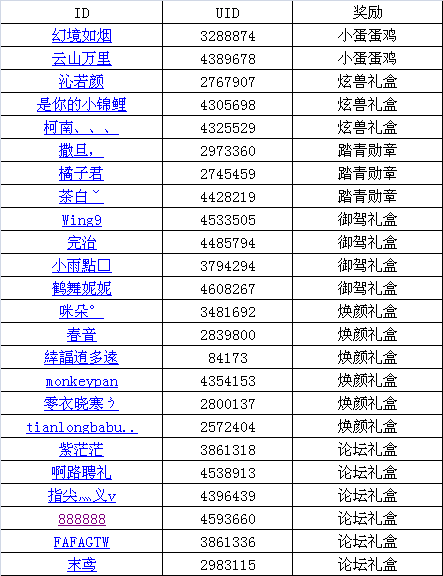Open the tianlongbabu.. link

[x=82, y=427]
